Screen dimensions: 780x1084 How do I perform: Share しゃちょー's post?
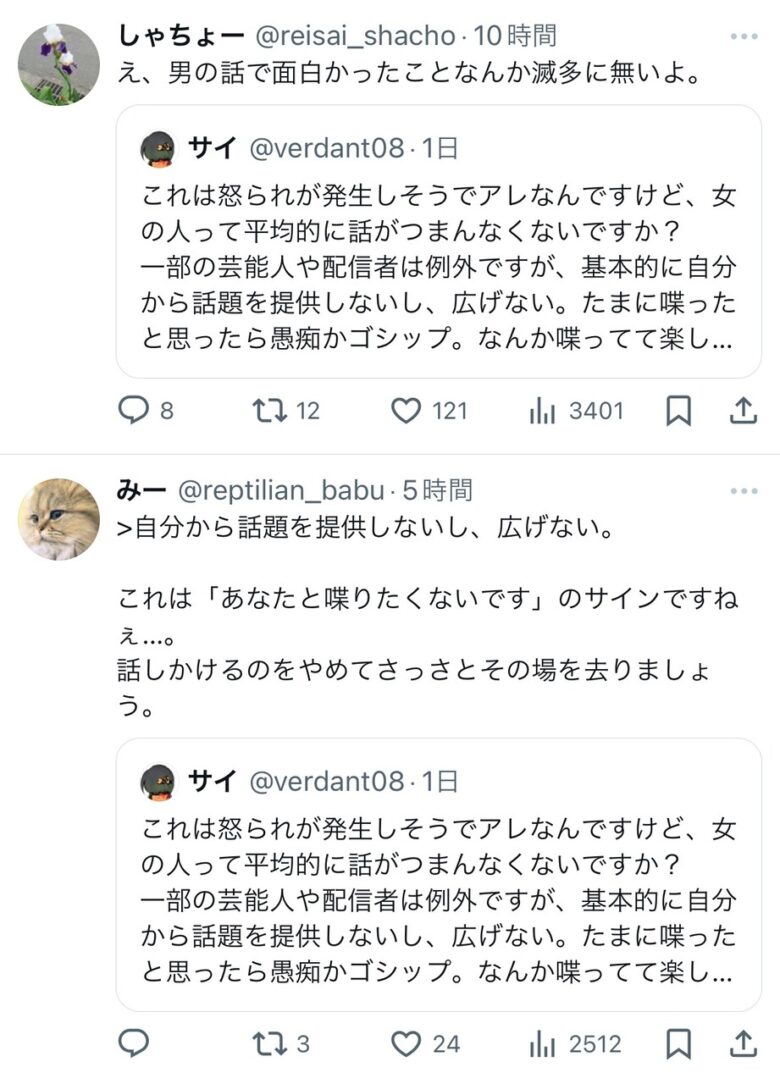pos(742,411)
